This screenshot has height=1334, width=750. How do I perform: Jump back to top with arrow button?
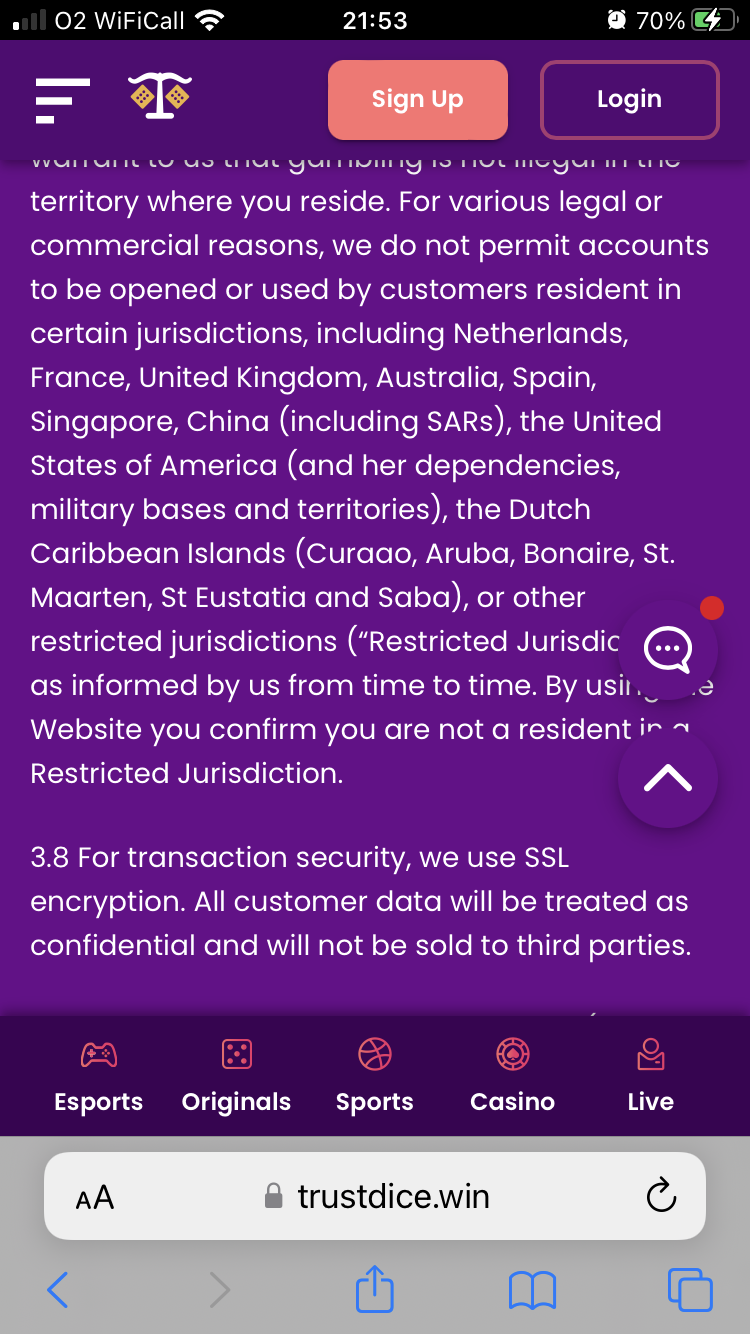(x=667, y=780)
